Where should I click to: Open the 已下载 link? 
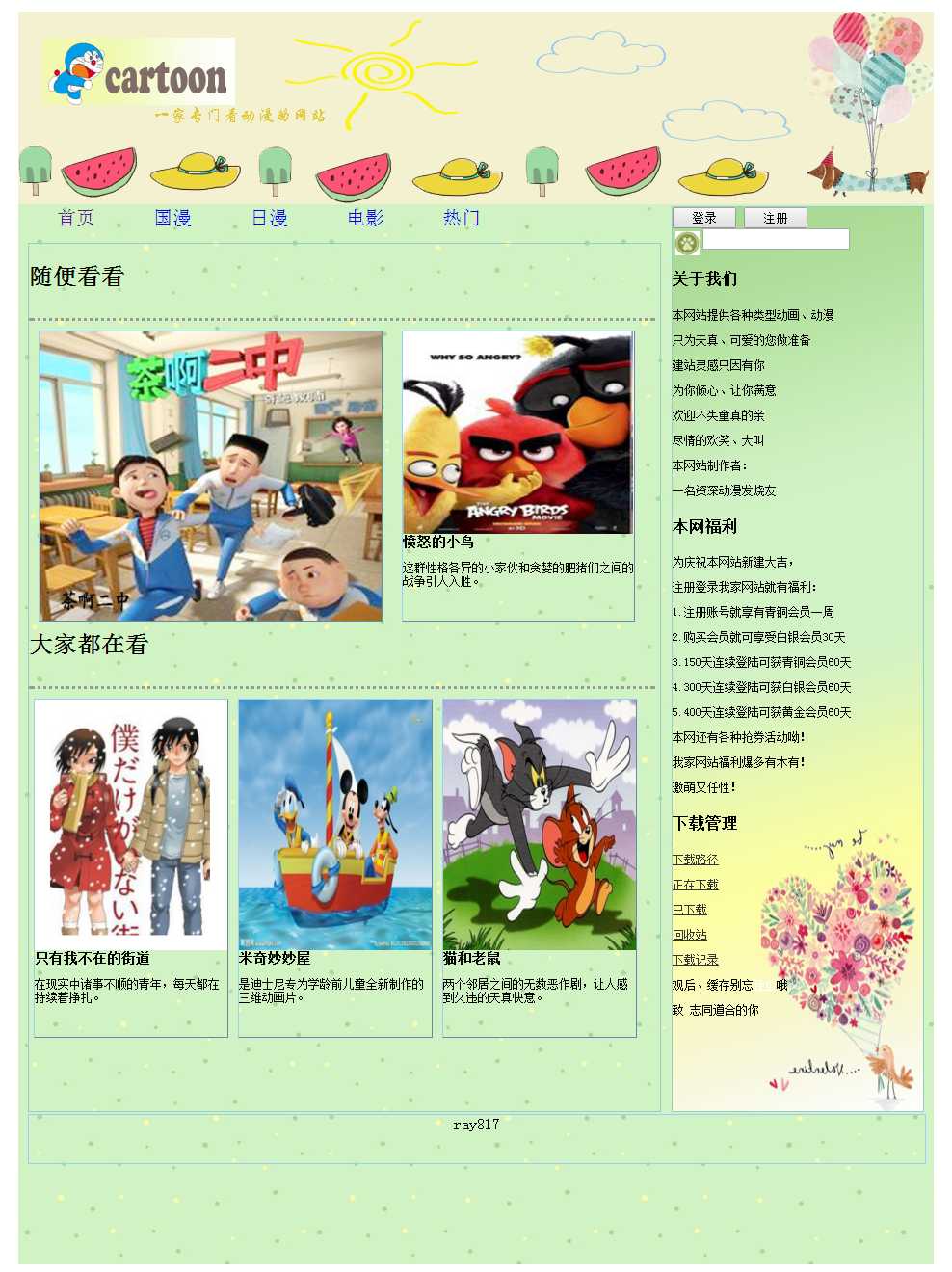point(689,910)
